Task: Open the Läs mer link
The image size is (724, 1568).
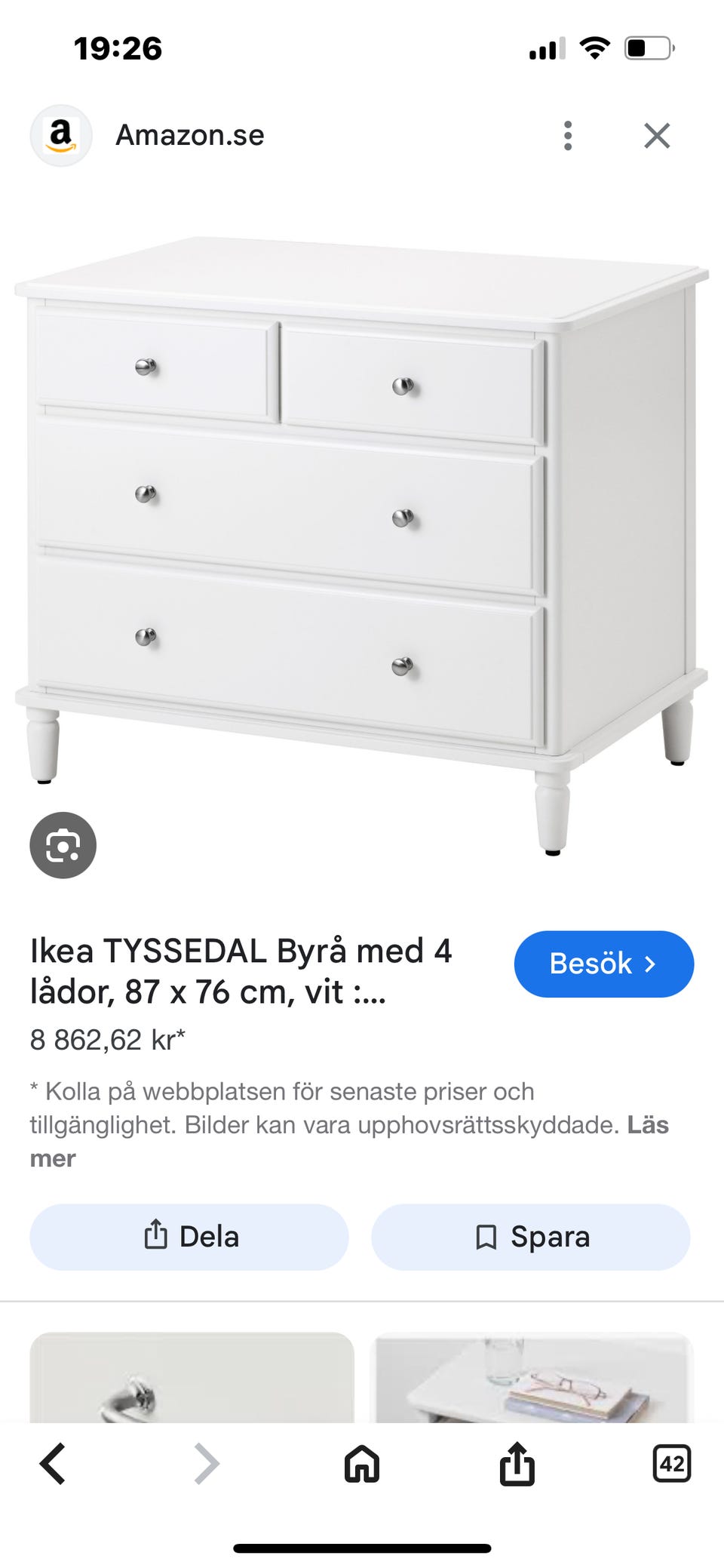Action: [x=649, y=1124]
